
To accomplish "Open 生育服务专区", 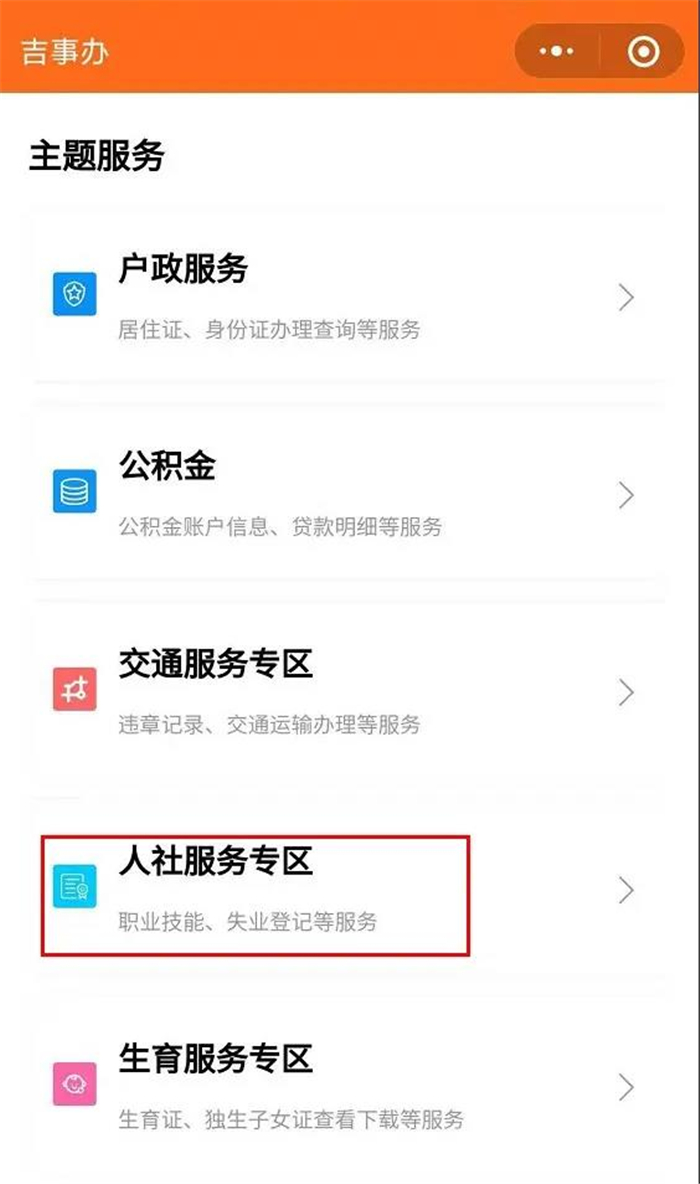I will (x=349, y=1087).
